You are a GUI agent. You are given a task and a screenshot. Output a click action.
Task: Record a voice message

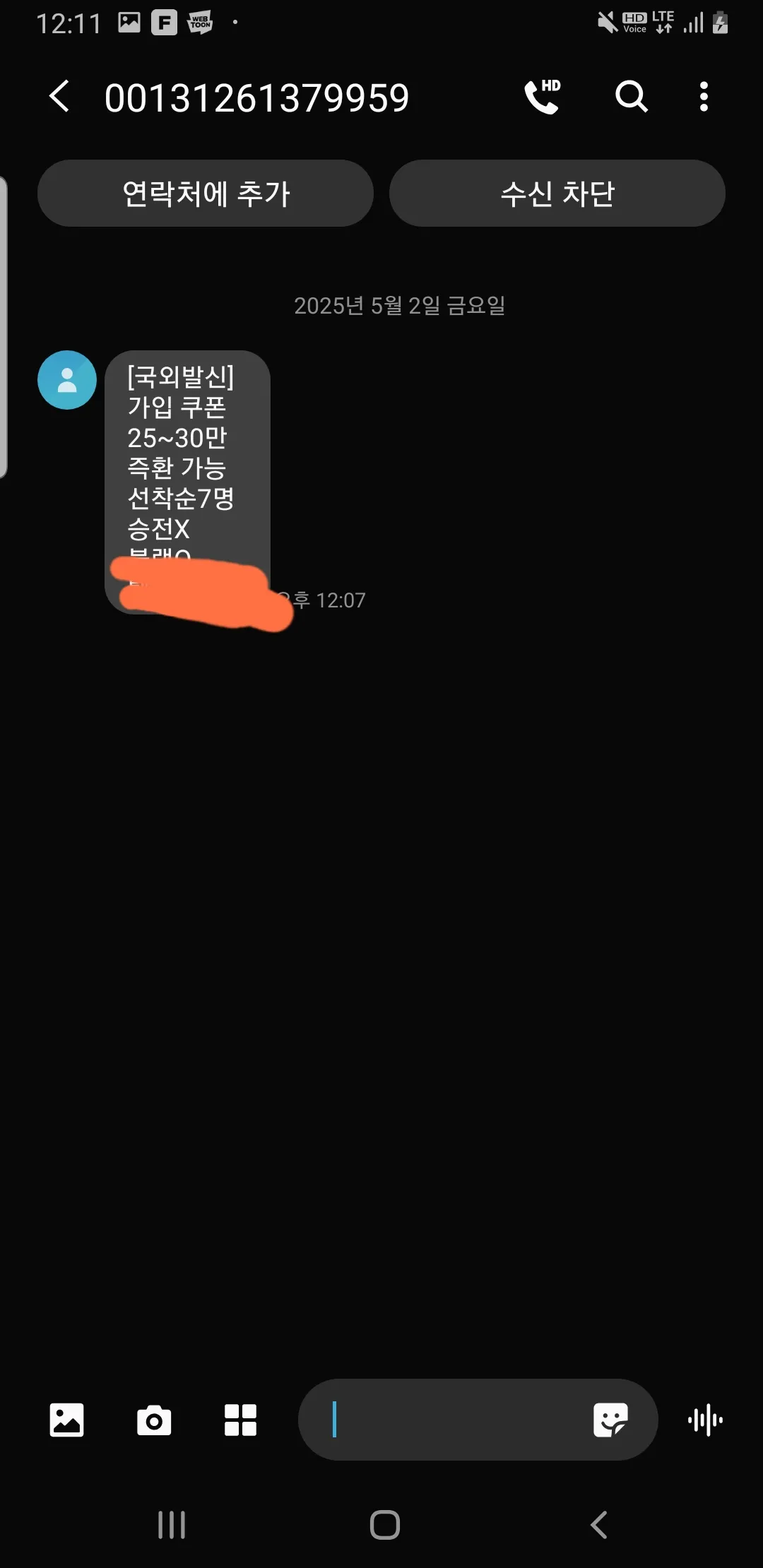(x=705, y=1420)
